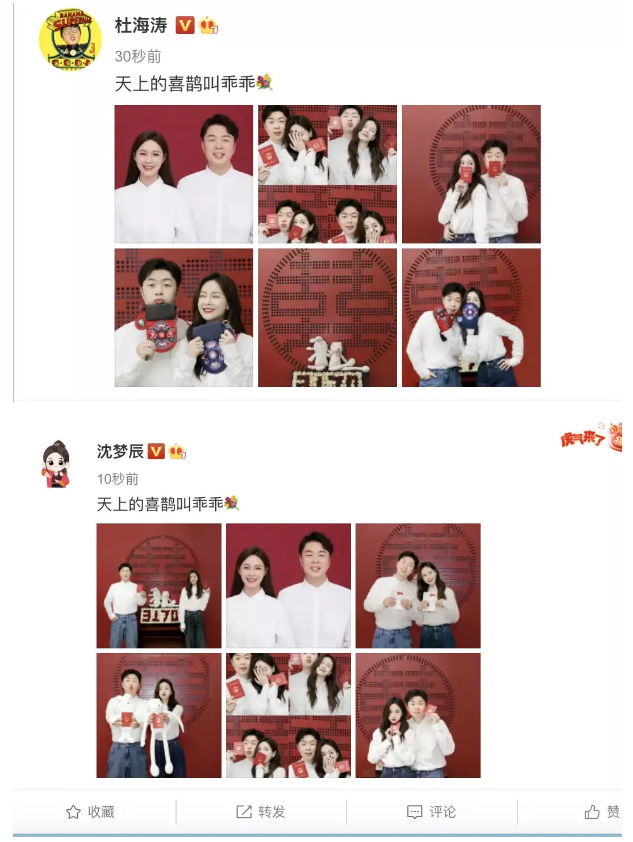The image size is (633, 842).
Task: Open the couple portrait photo in 沈梦辰's post
Action: tap(288, 586)
